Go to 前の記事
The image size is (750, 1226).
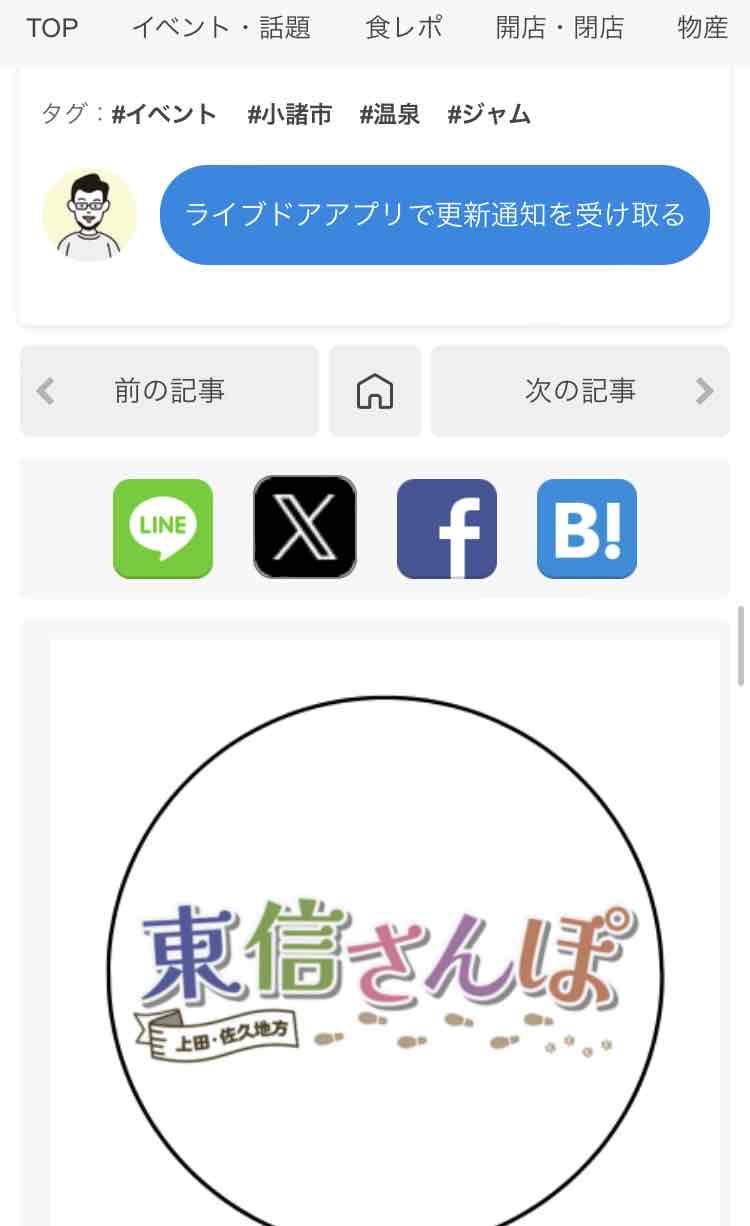pos(169,391)
